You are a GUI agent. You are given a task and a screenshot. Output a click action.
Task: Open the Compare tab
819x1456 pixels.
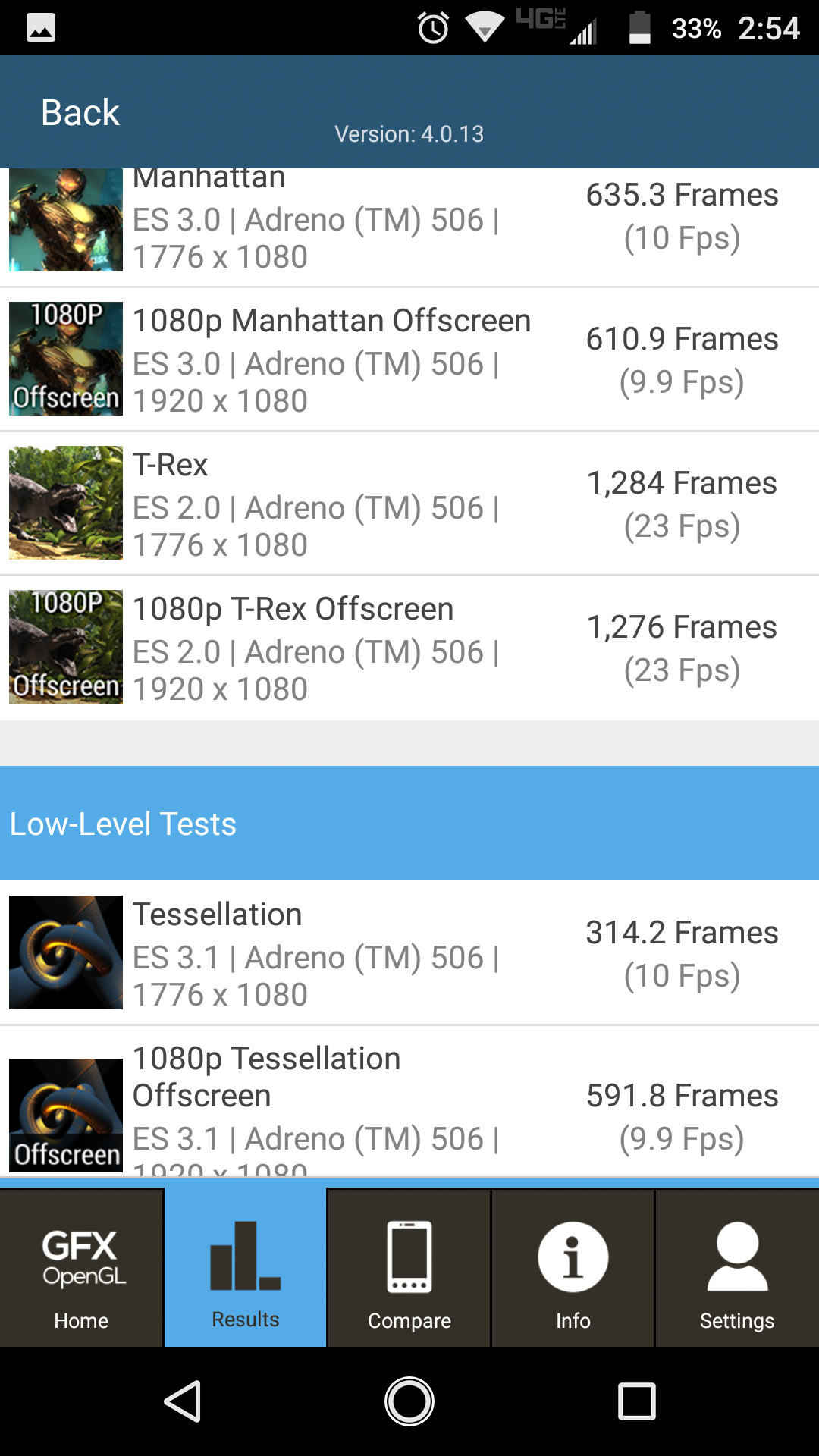(x=409, y=1268)
